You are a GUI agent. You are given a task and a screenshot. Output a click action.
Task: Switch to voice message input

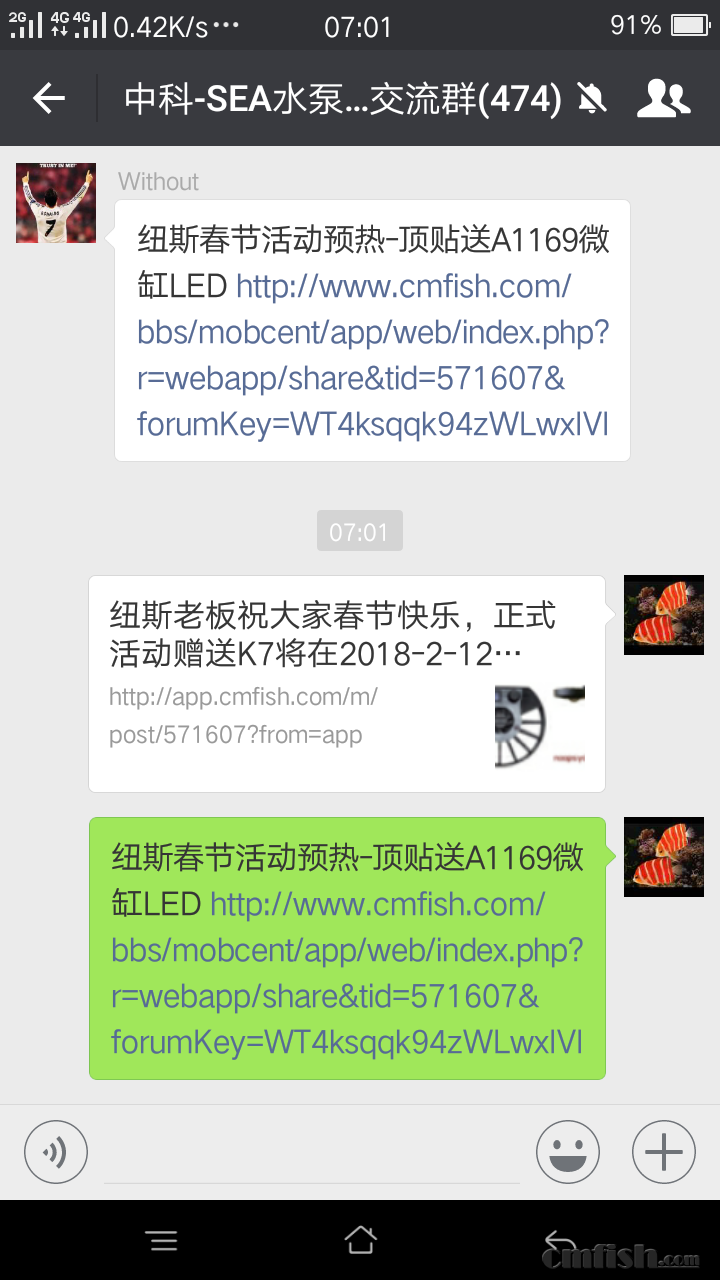[56, 1152]
